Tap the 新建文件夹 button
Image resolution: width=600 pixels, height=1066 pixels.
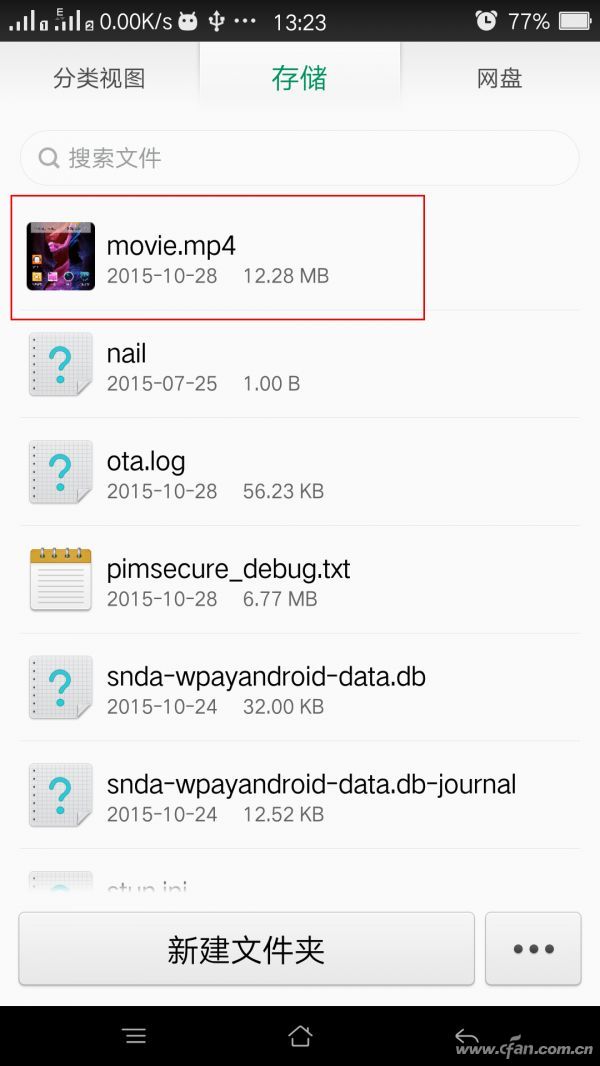246,949
